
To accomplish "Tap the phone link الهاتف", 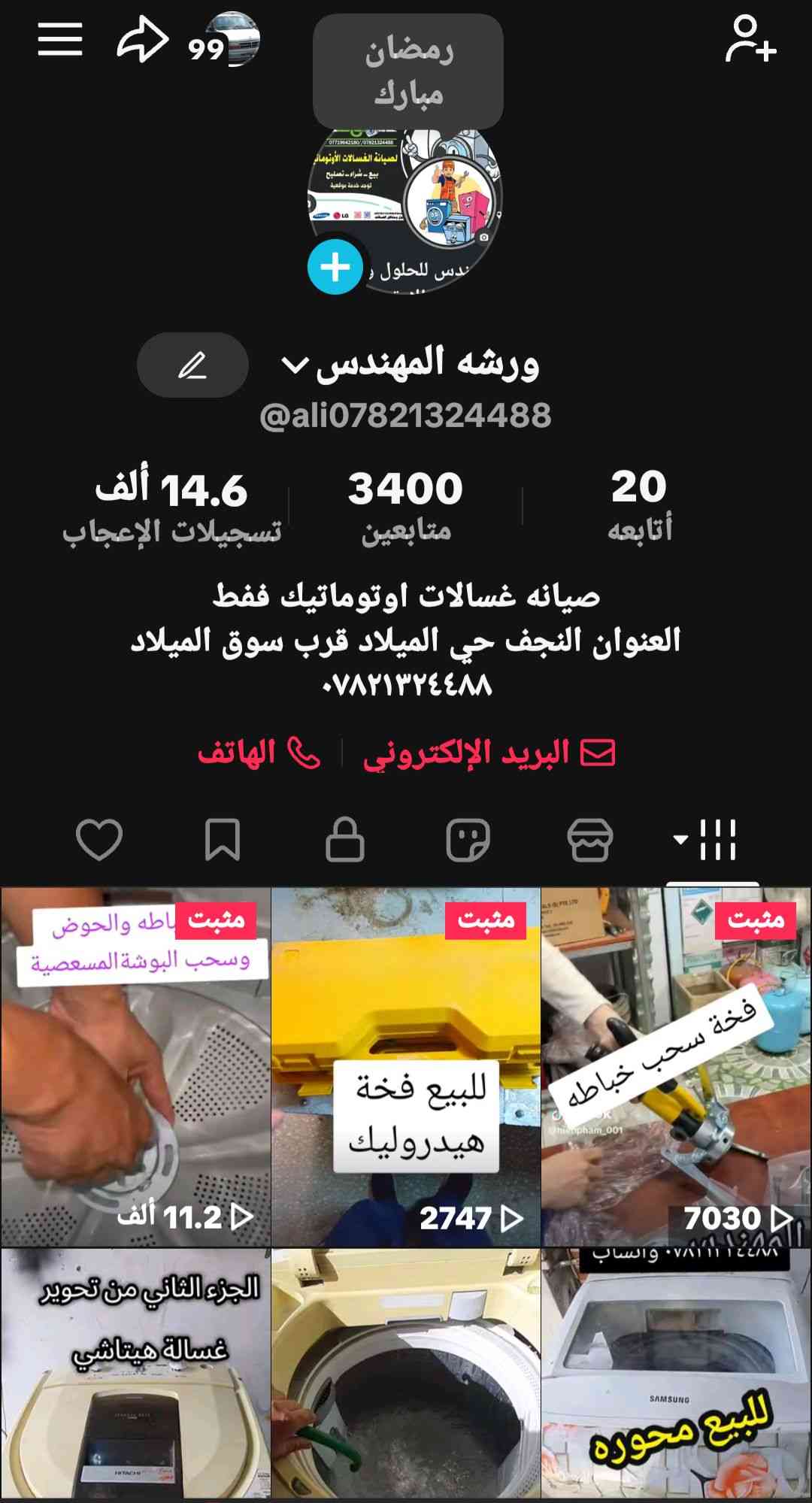I will [x=259, y=753].
